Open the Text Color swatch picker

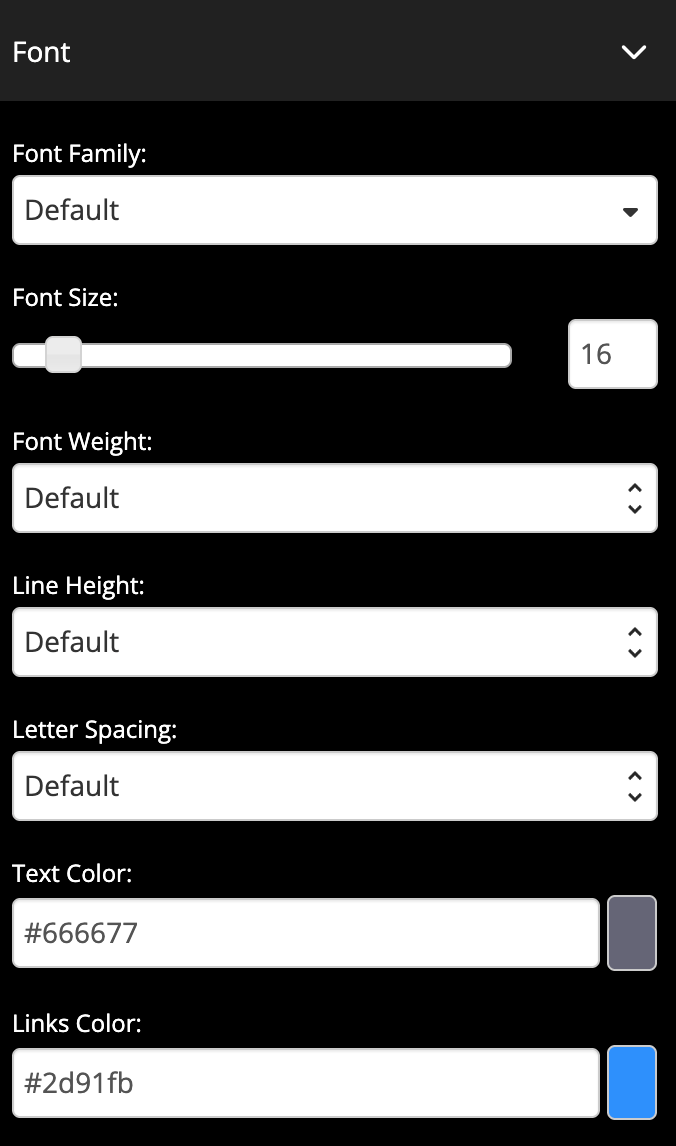click(x=632, y=933)
